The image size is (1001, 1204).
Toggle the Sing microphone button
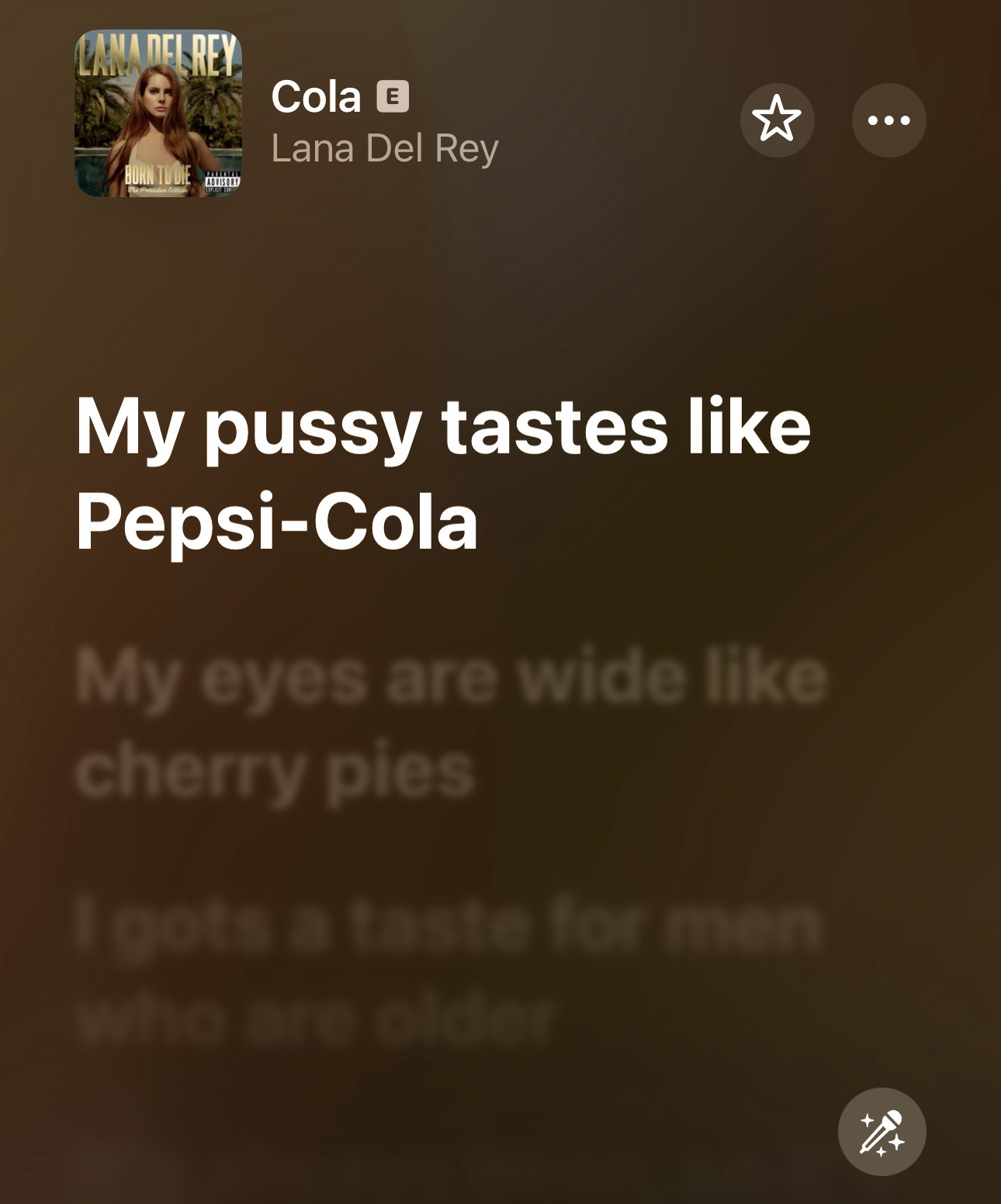882,1132
